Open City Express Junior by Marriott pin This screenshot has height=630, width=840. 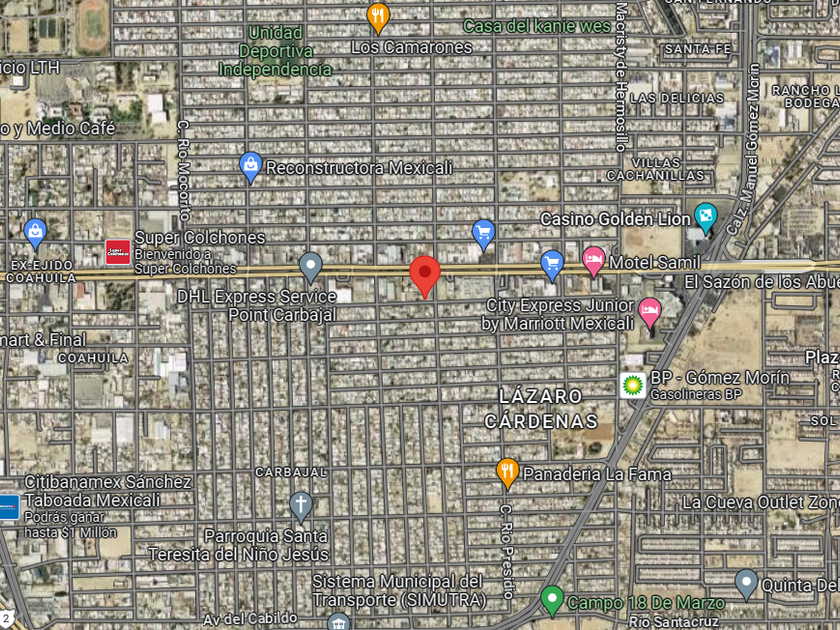click(x=650, y=313)
